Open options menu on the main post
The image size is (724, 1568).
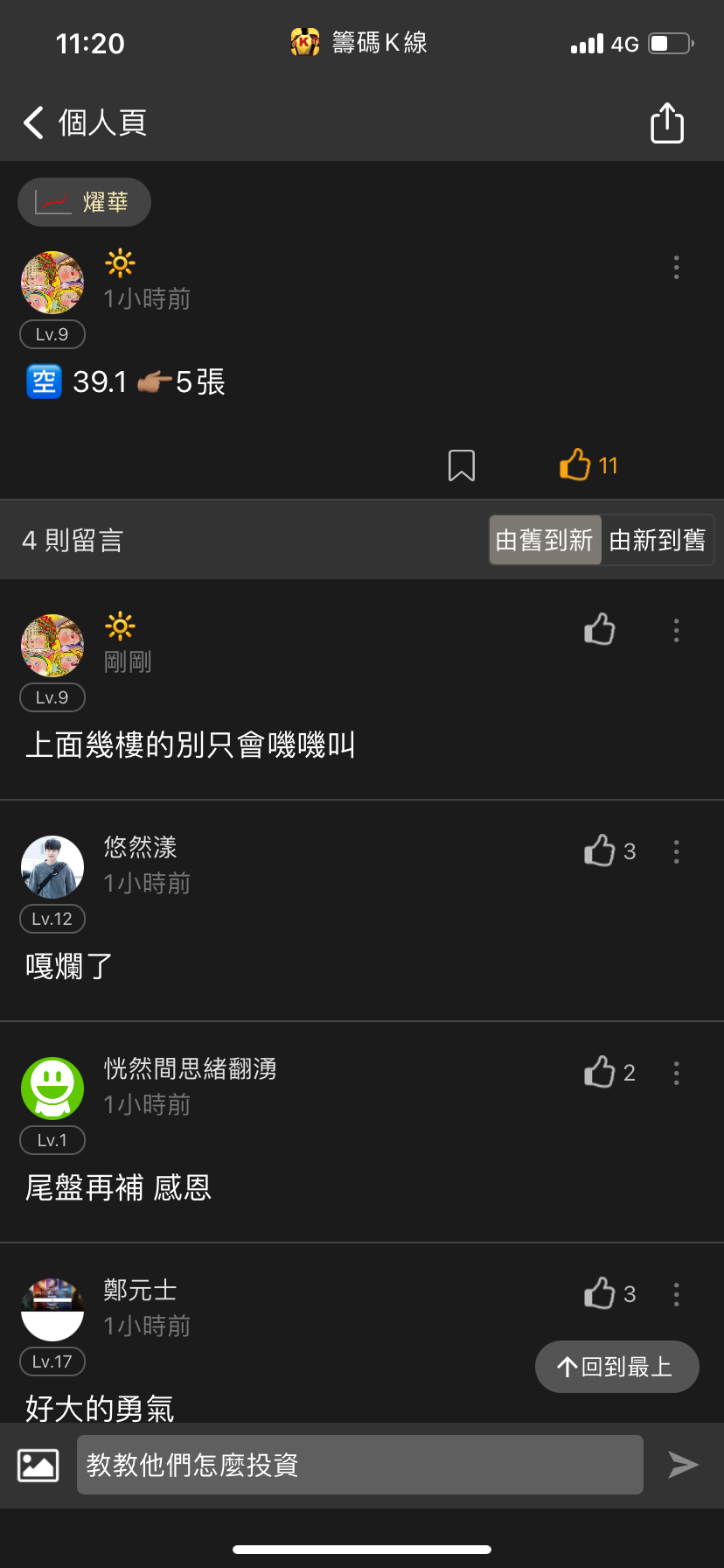click(x=676, y=269)
